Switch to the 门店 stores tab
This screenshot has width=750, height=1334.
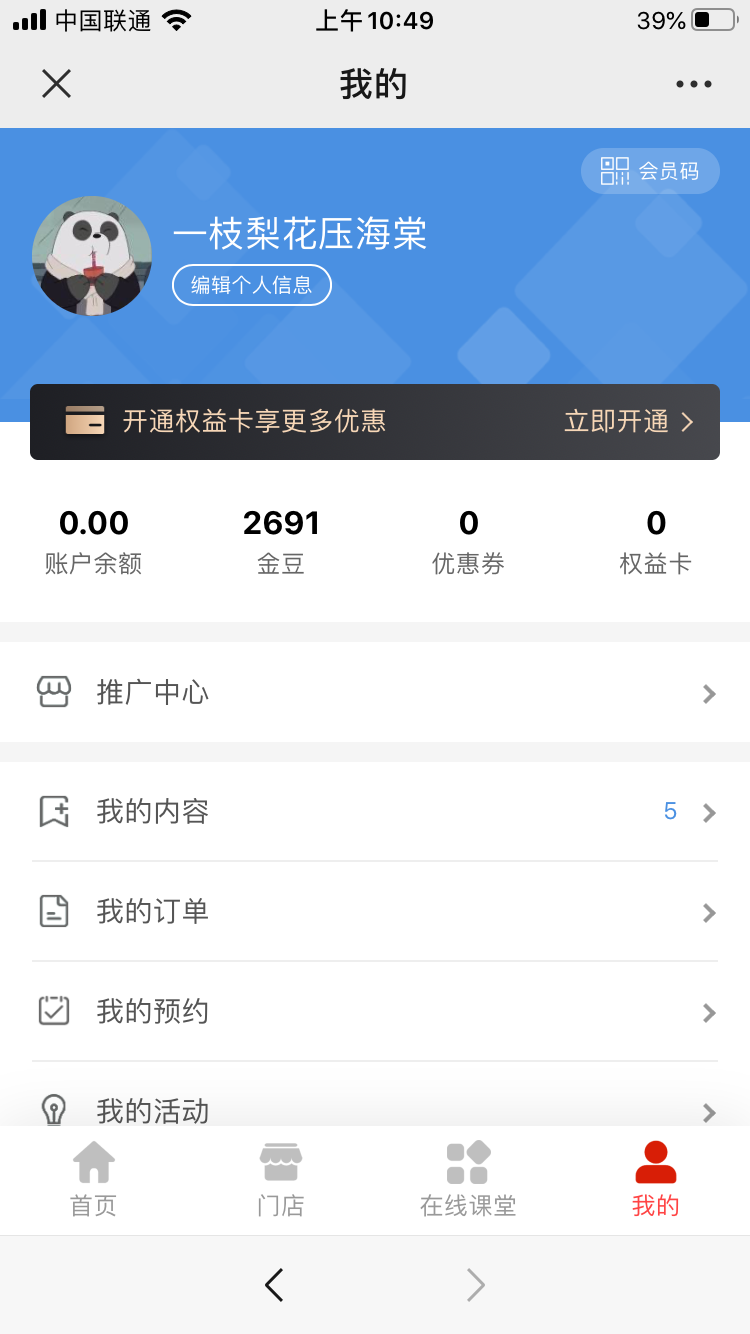point(281,1180)
